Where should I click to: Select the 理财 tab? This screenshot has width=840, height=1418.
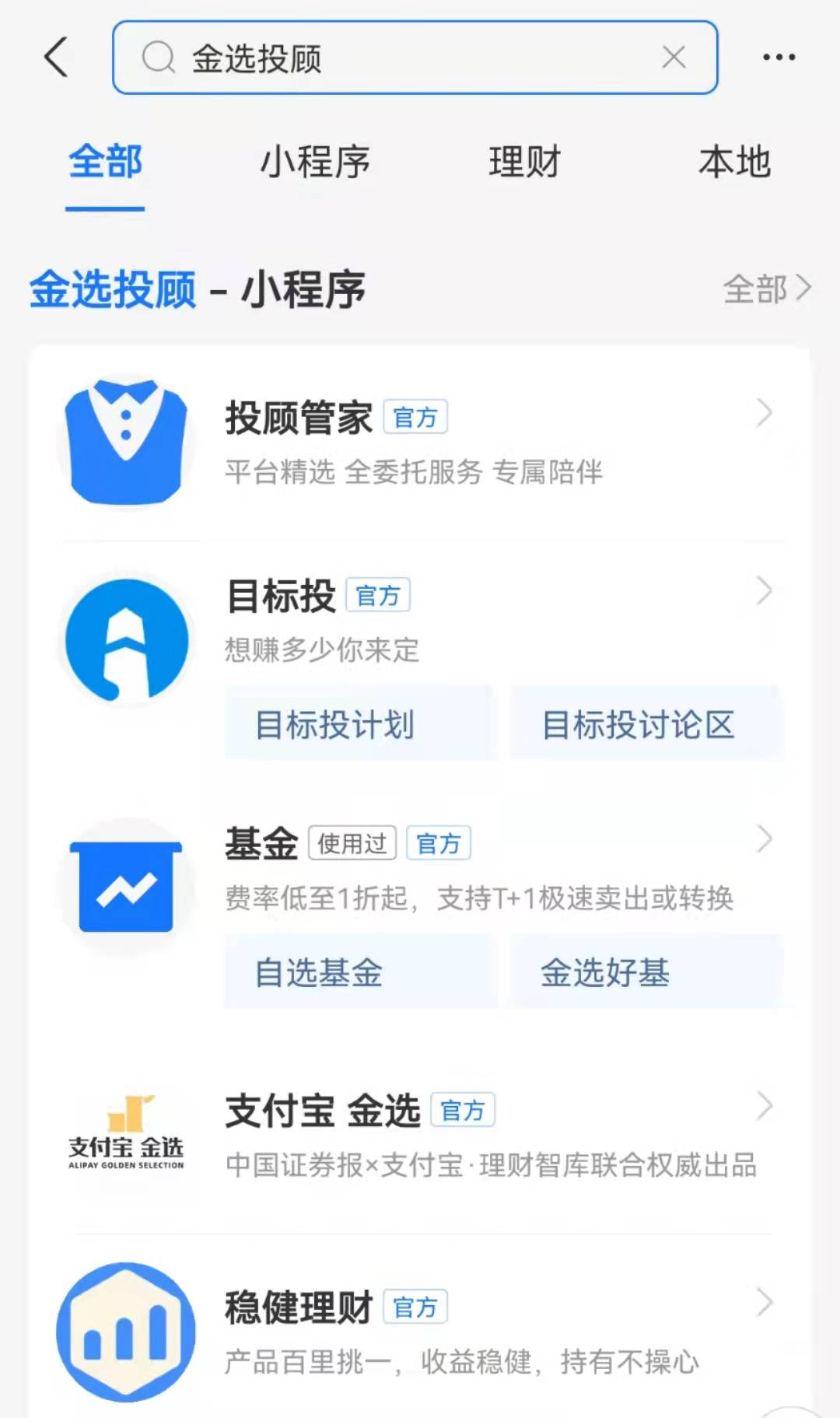[524, 163]
